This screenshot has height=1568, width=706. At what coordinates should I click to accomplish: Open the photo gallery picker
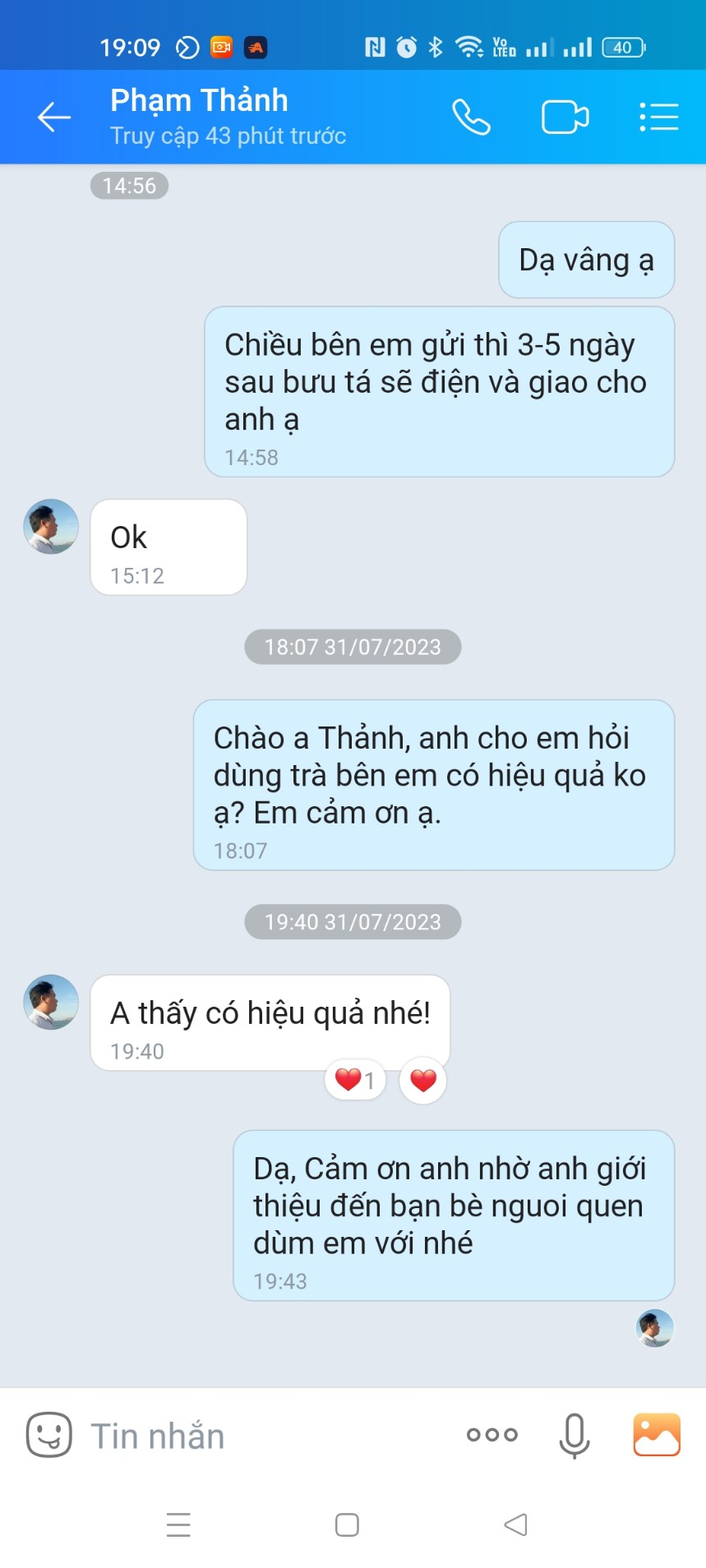(656, 1435)
